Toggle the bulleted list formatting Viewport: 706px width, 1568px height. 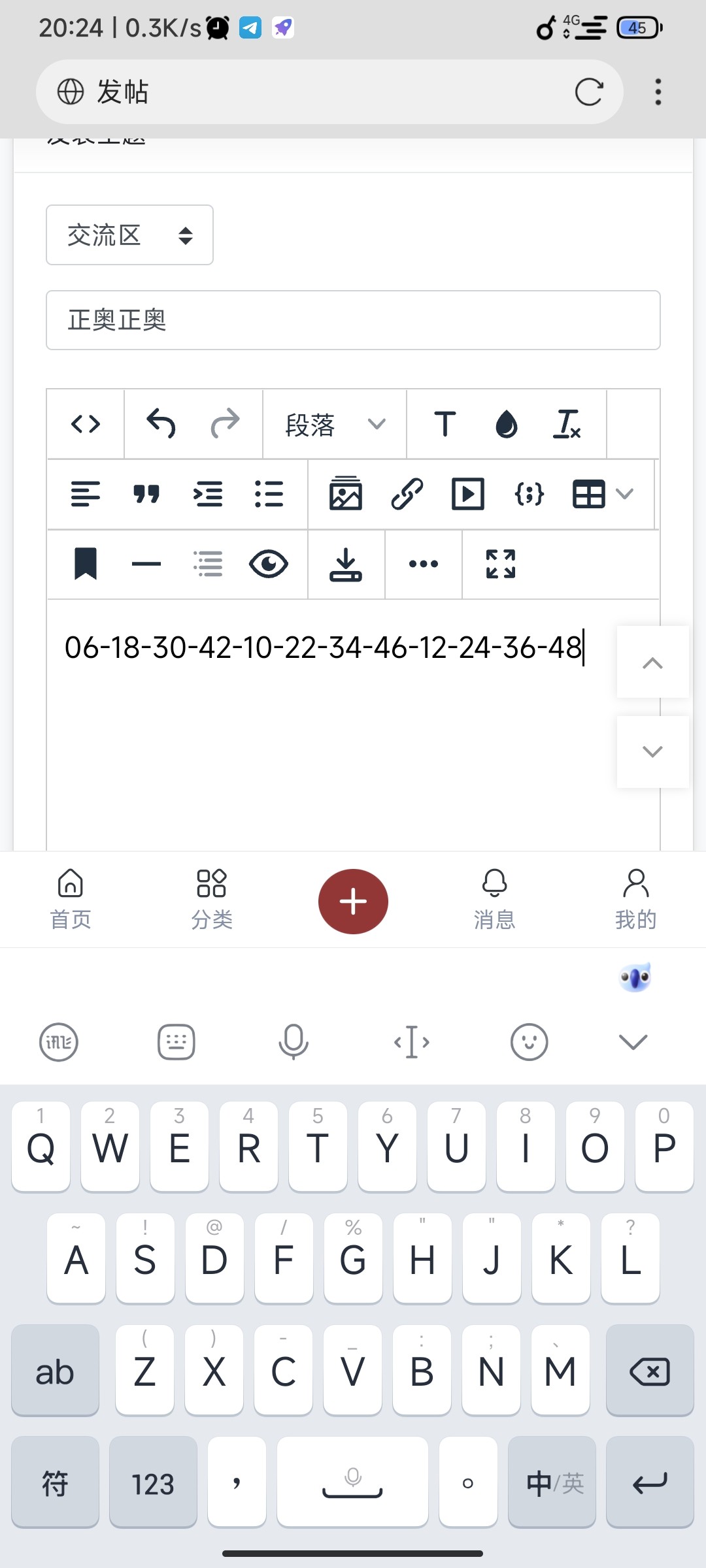click(269, 495)
